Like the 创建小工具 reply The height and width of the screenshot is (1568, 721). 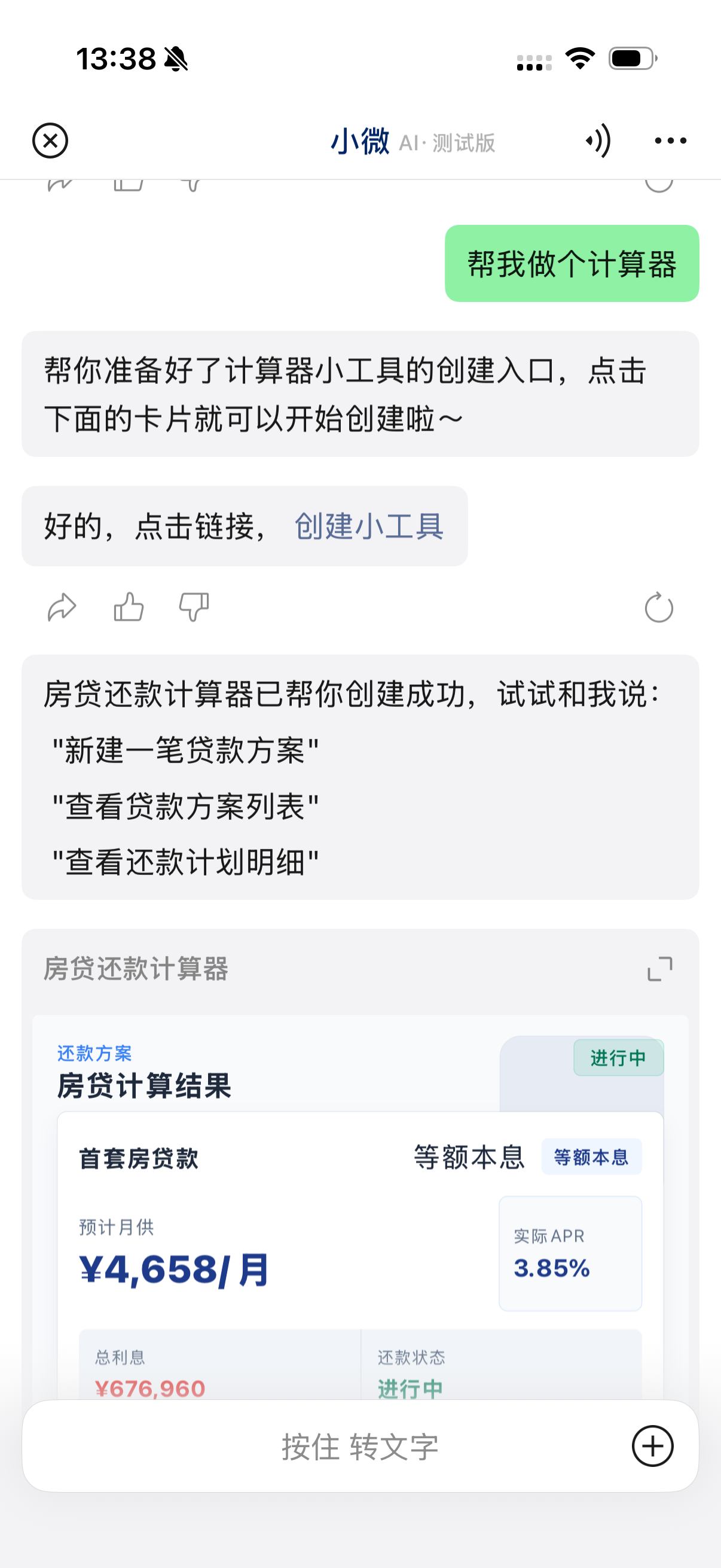point(129,607)
